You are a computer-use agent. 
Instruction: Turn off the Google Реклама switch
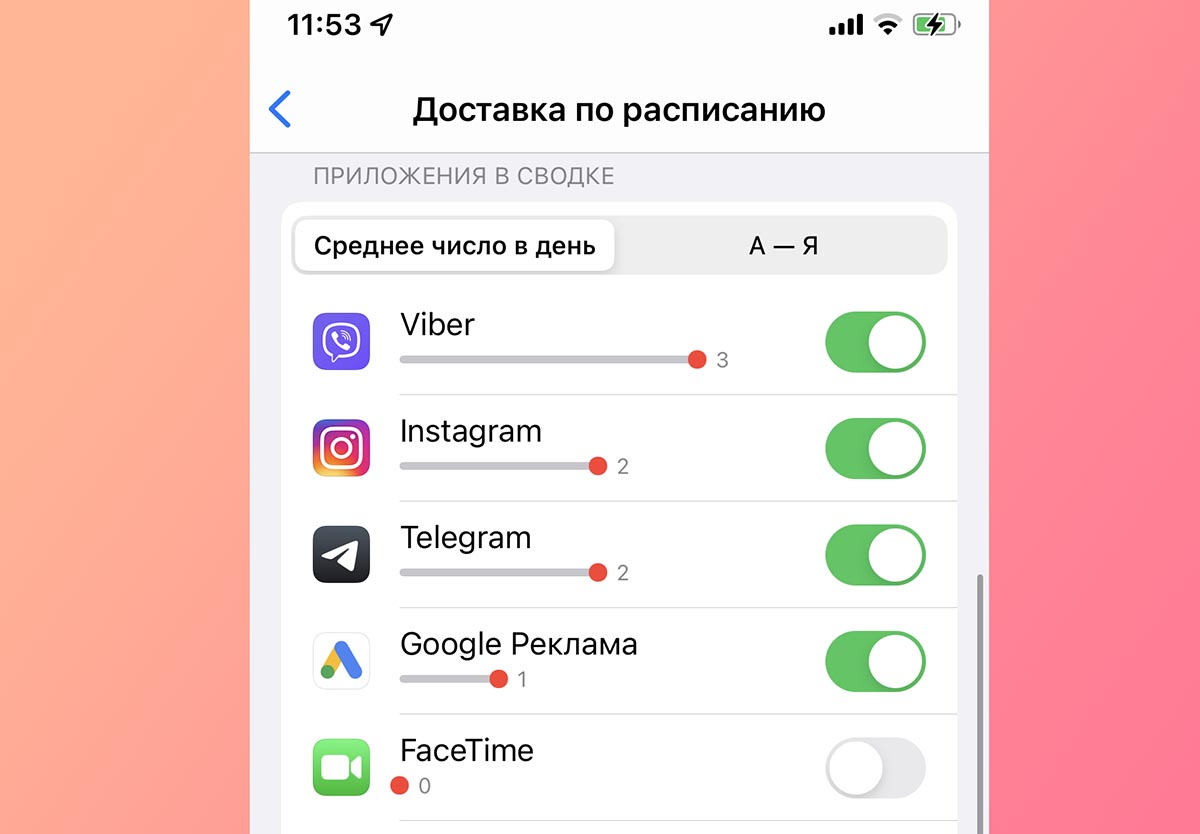875,661
